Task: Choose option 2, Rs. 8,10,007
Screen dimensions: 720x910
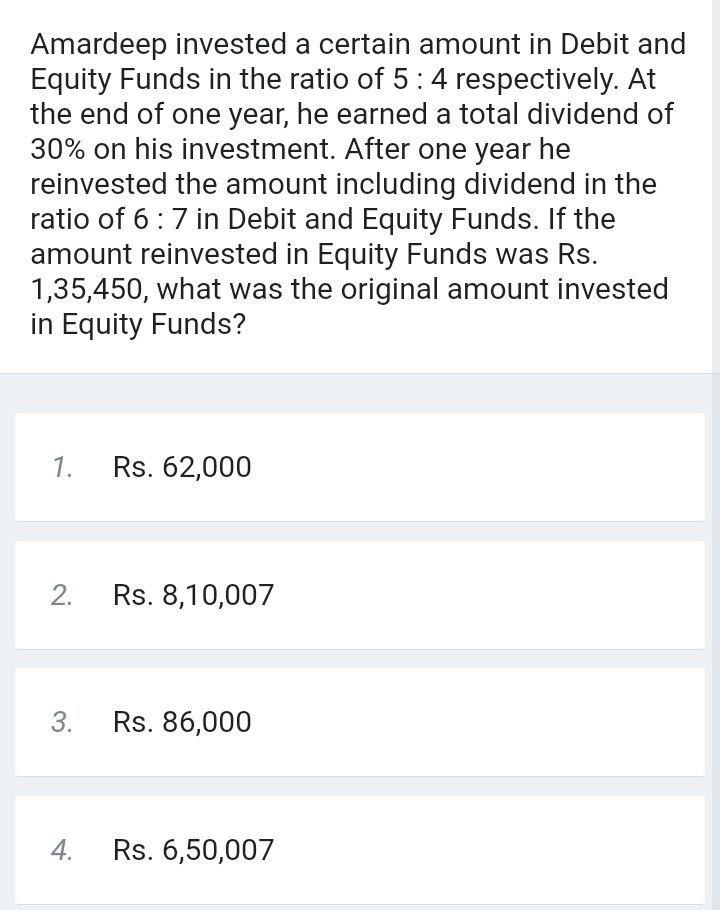Action: 193,595
